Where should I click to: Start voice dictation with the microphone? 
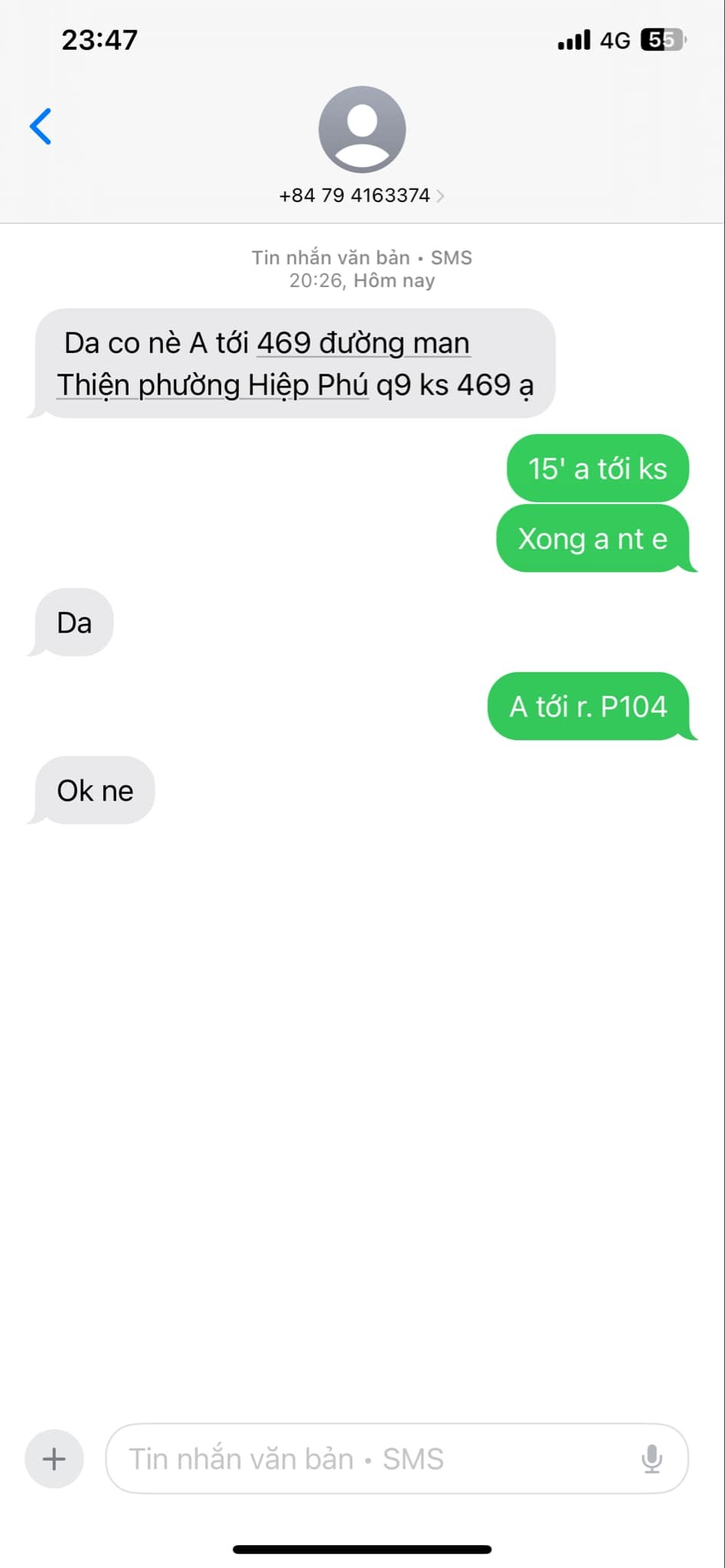pyautogui.click(x=652, y=1459)
